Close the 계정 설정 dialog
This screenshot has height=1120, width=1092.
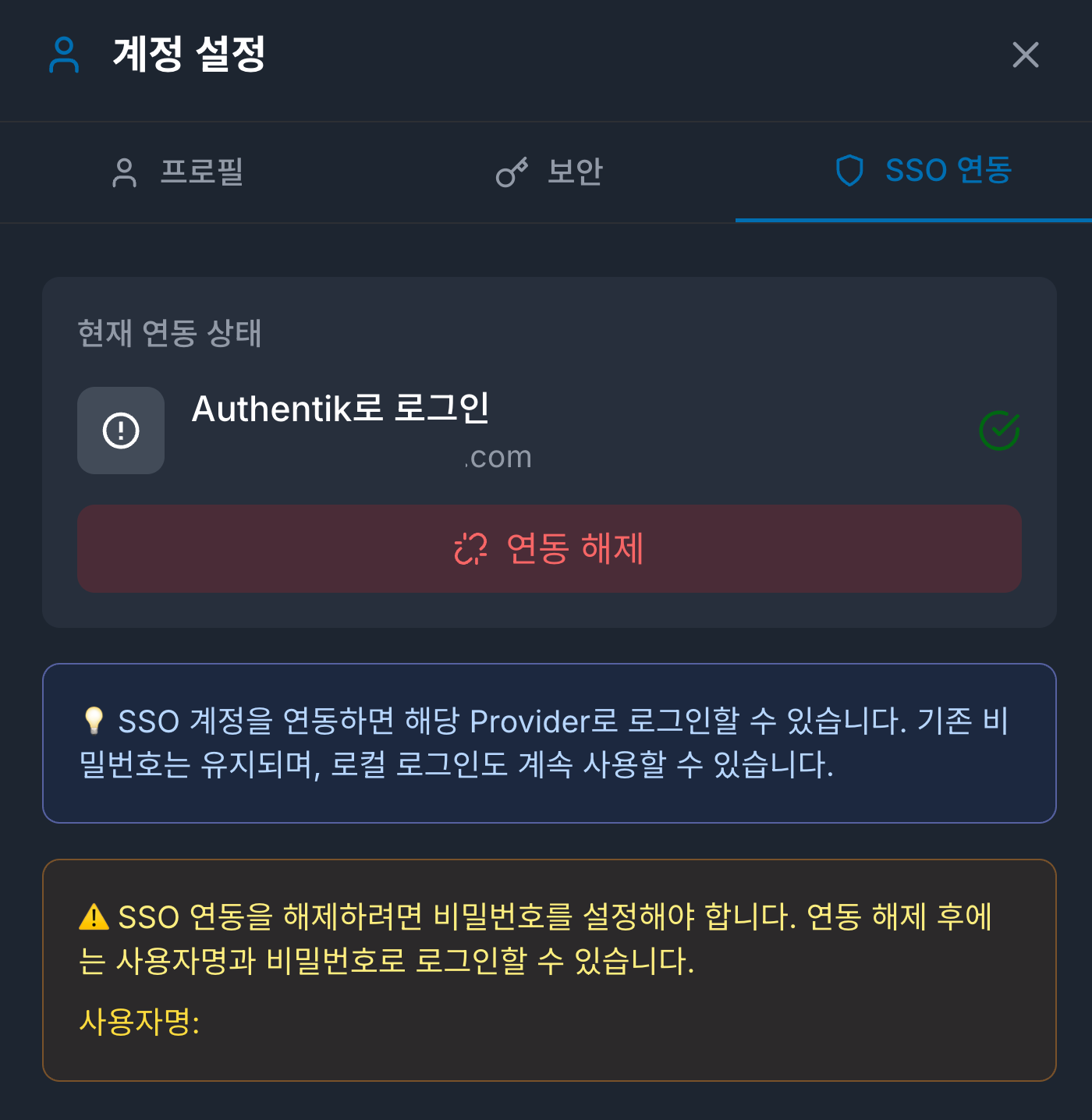1025,55
